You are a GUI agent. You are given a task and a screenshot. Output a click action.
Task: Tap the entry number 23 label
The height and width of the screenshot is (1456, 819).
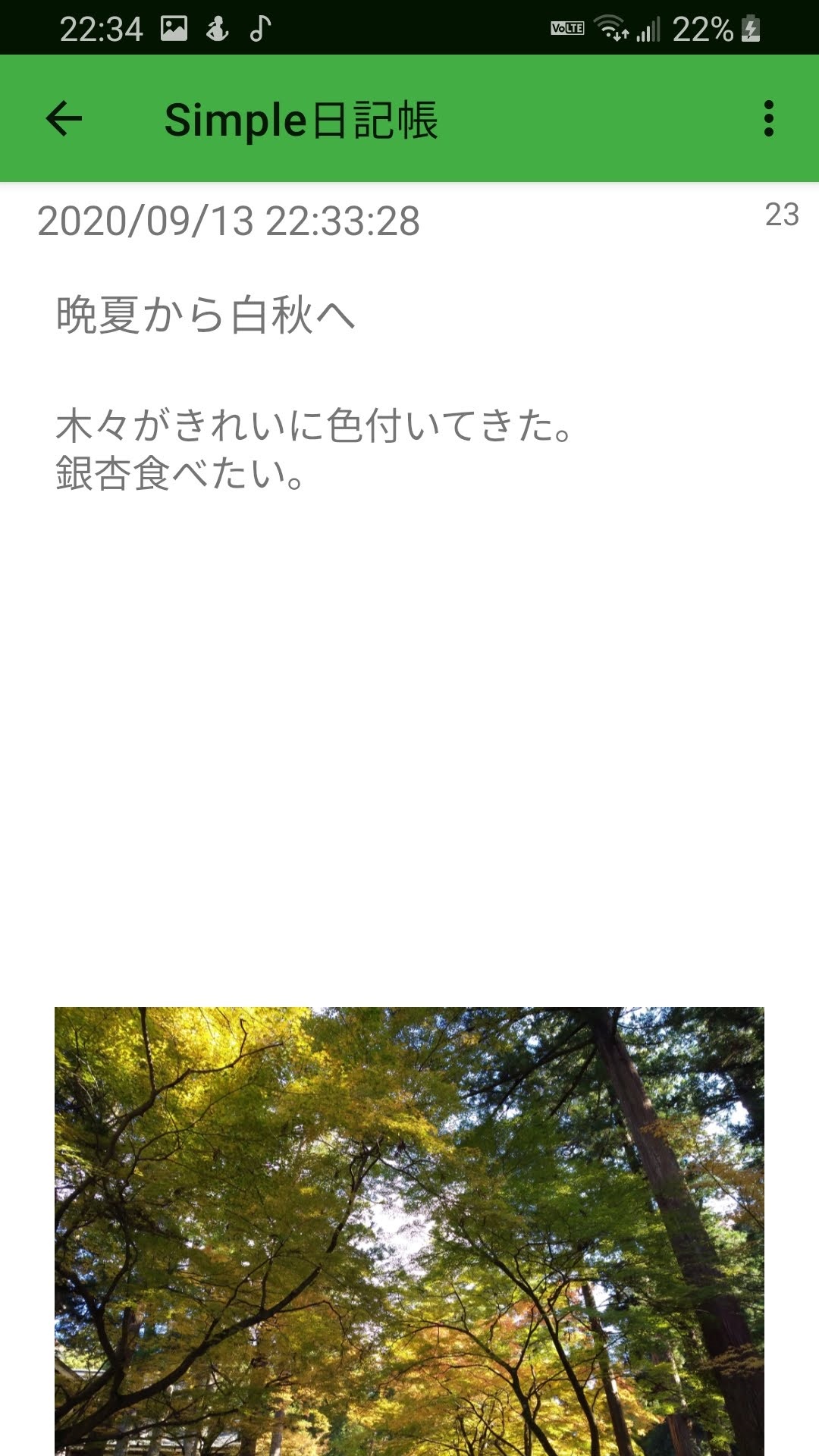[x=781, y=216]
